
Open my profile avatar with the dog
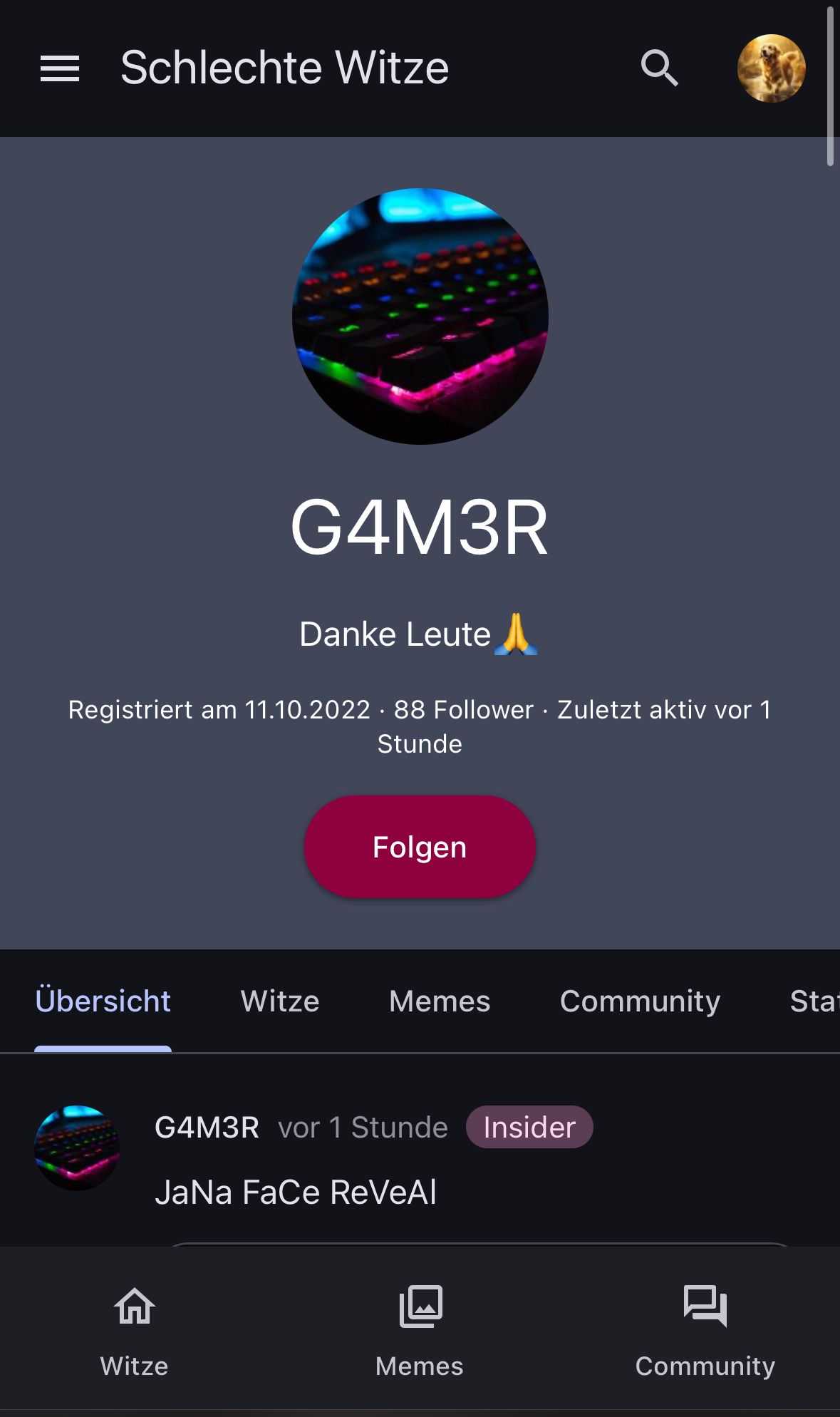pyautogui.click(x=771, y=68)
